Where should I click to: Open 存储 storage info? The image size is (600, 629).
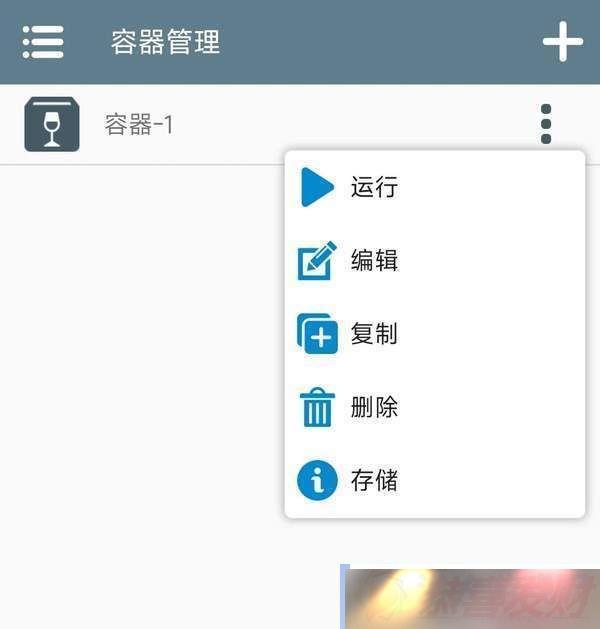point(374,481)
